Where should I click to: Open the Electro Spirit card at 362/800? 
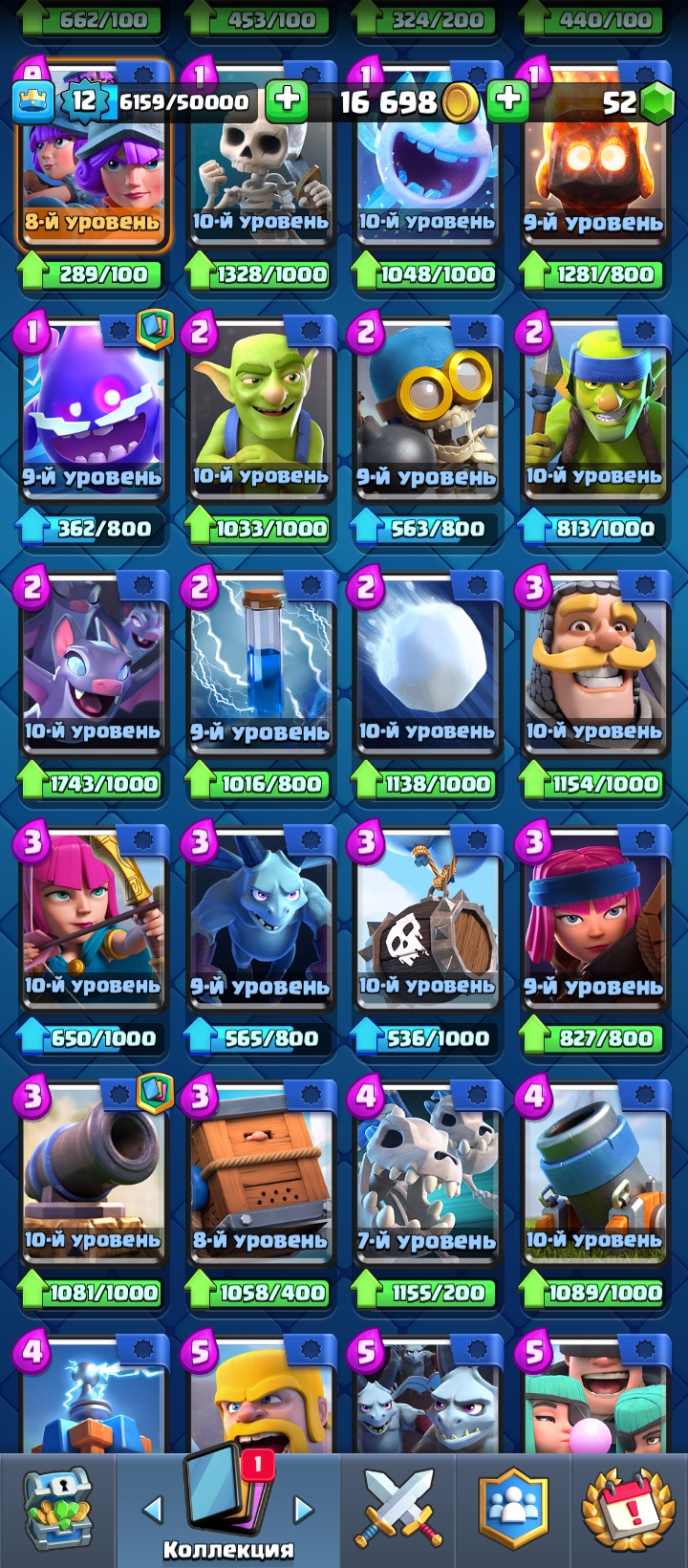[92, 411]
